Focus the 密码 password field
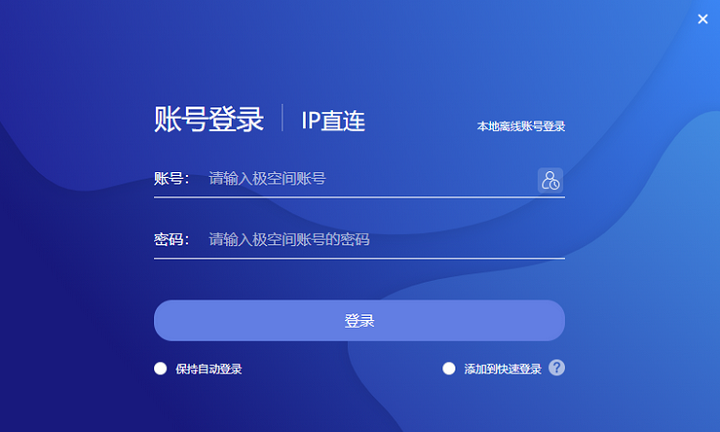The width and height of the screenshot is (720, 432). [x=380, y=240]
